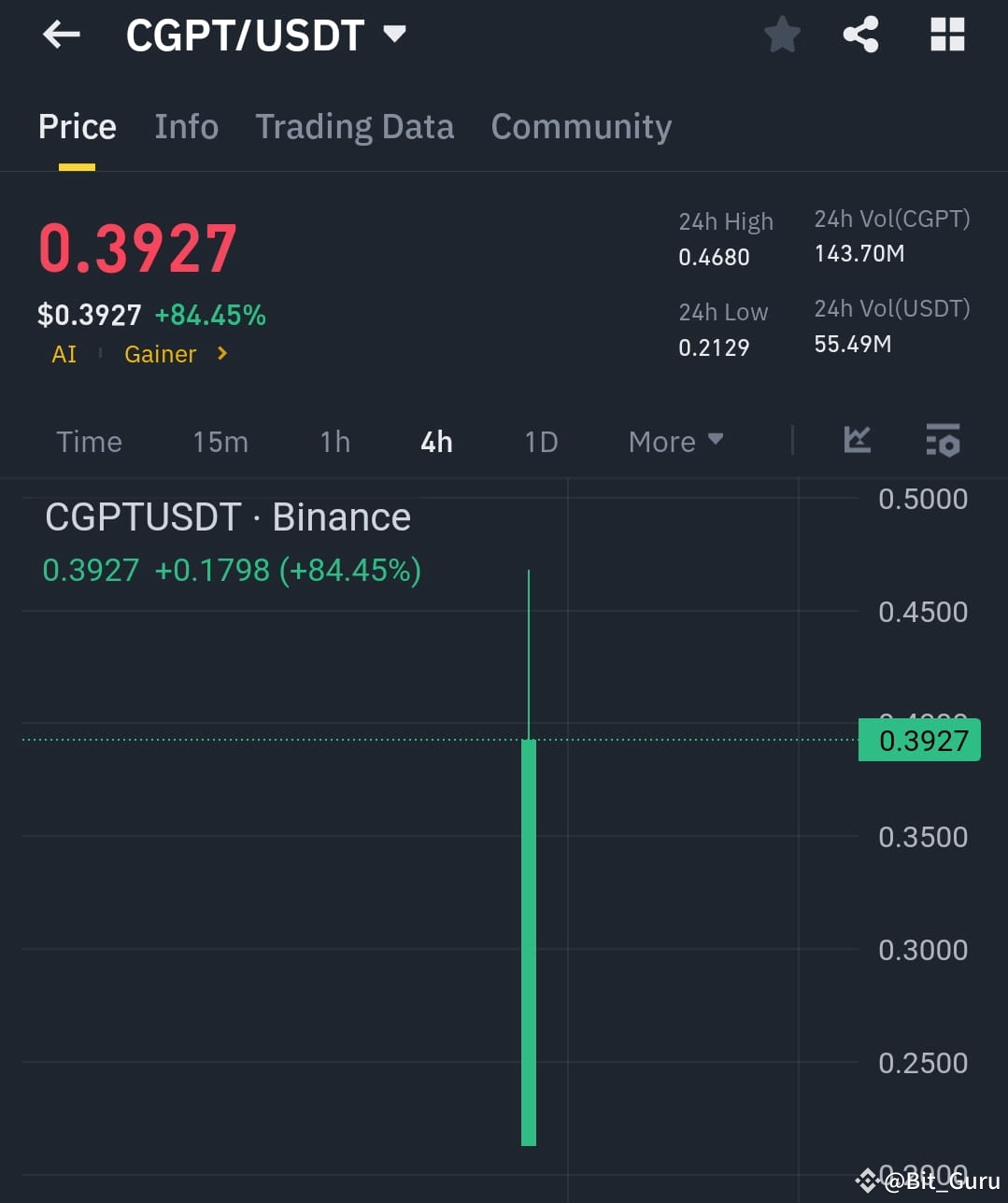
Task: Tap the green 0.3927 price tag on axis
Action: (x=918, y=740)
